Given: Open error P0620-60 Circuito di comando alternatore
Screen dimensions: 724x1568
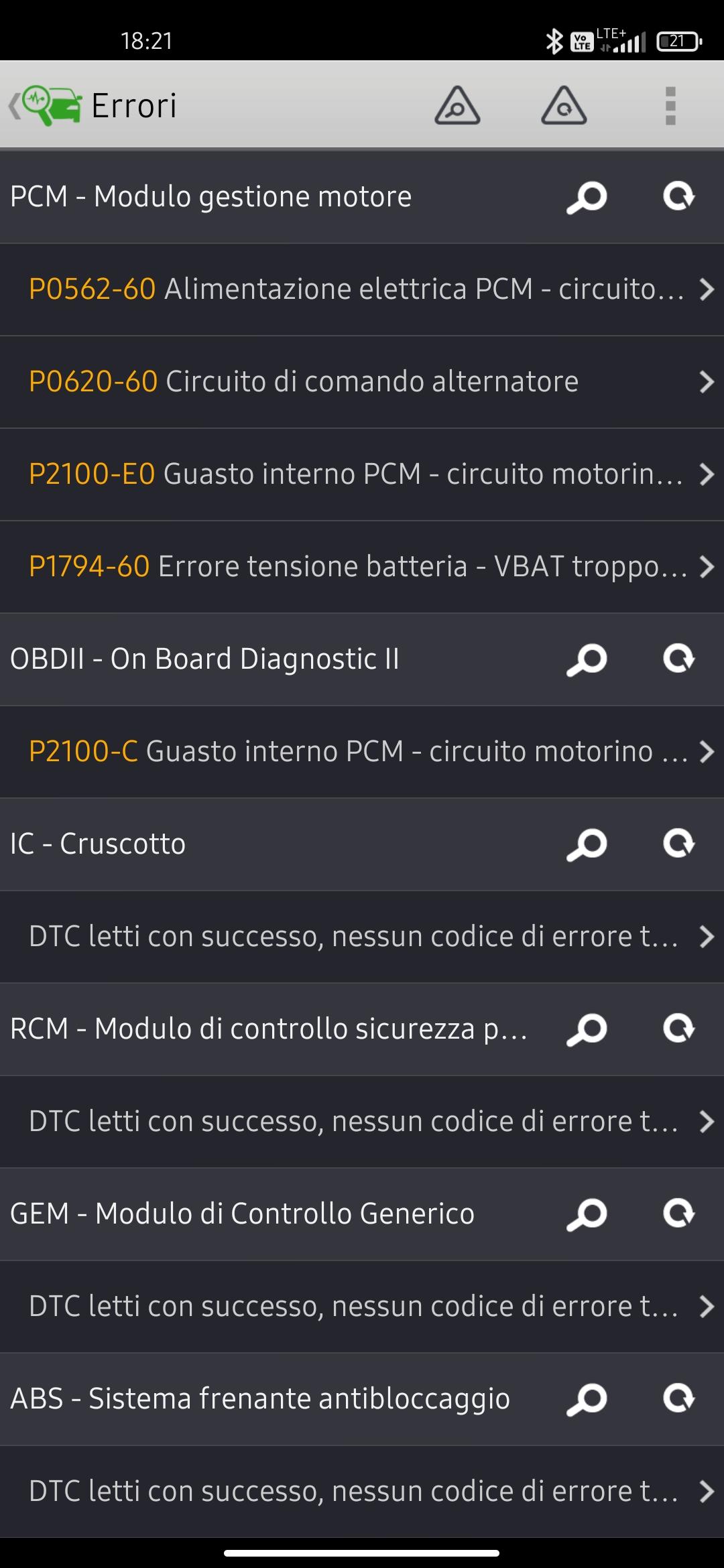Looking at the screenshot, I should coord(362,382).
